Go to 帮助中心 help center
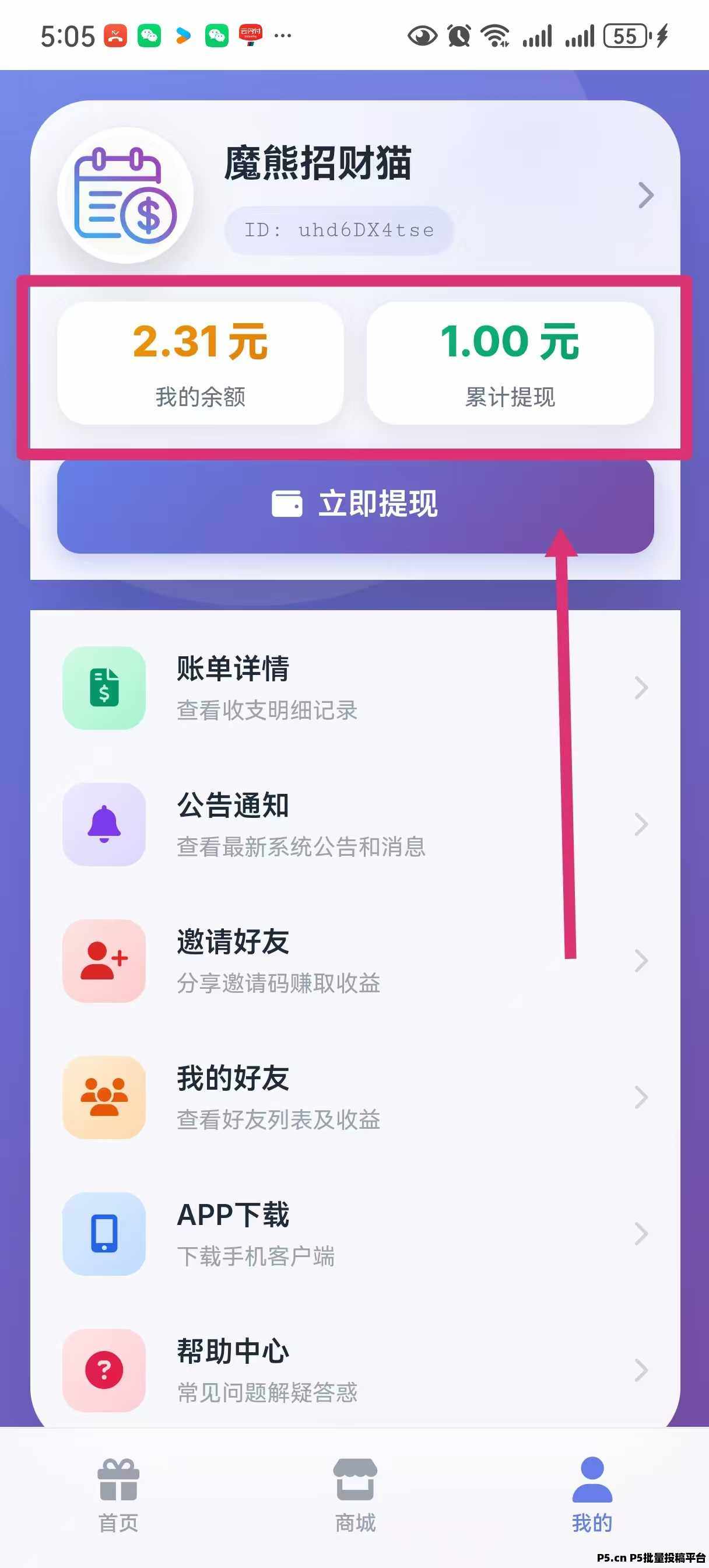This screenshot has height=1568, width=709. (x=355, y=1370)
